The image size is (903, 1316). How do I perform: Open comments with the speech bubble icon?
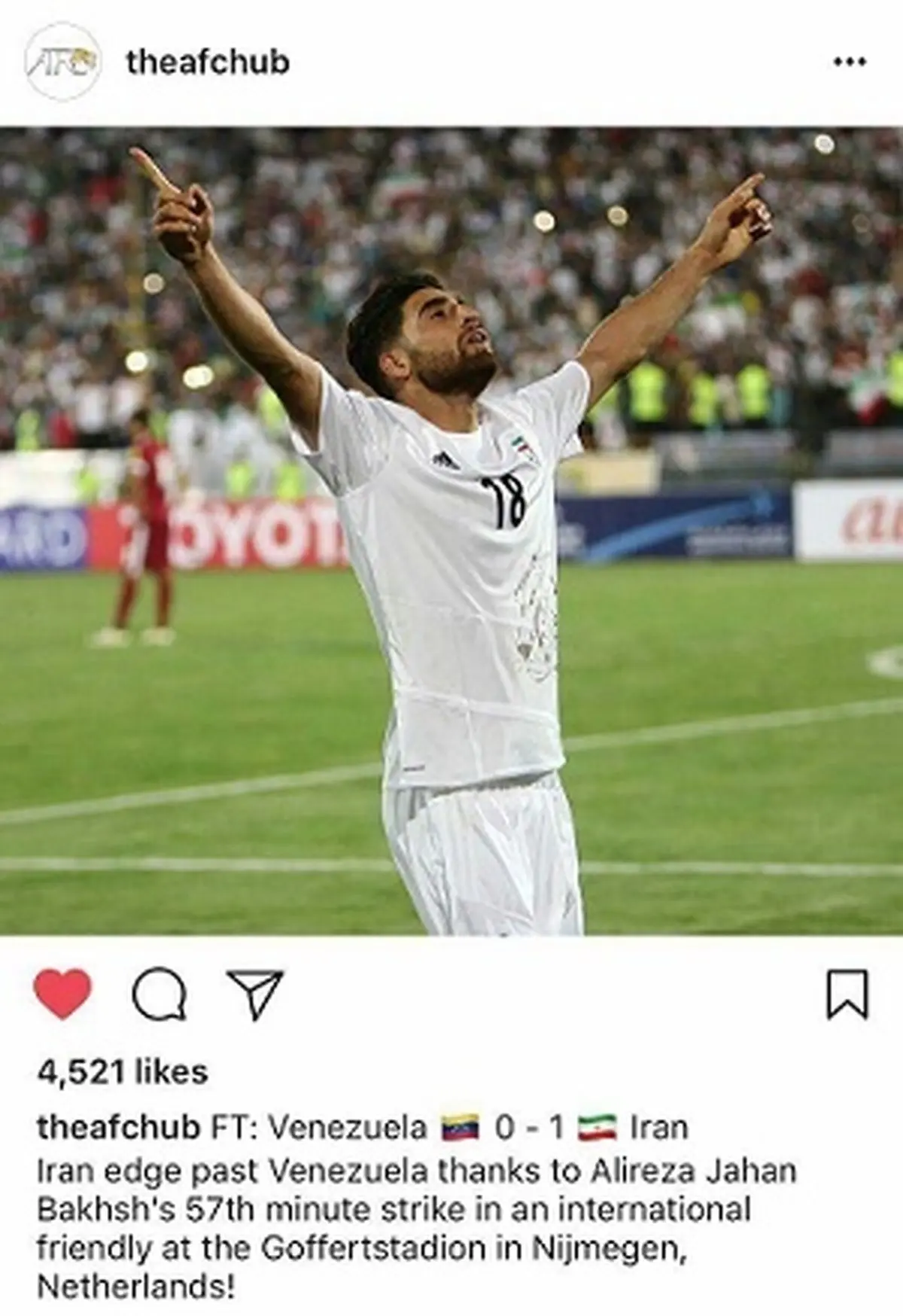160,995
